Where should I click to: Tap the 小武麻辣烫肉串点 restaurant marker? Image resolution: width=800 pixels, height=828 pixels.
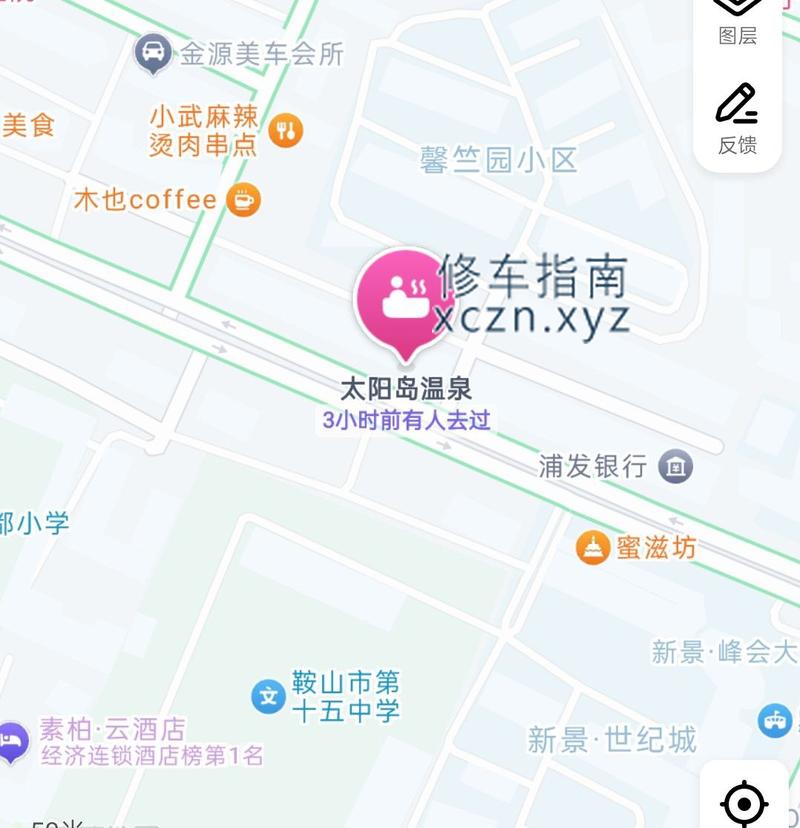[287, 130]
